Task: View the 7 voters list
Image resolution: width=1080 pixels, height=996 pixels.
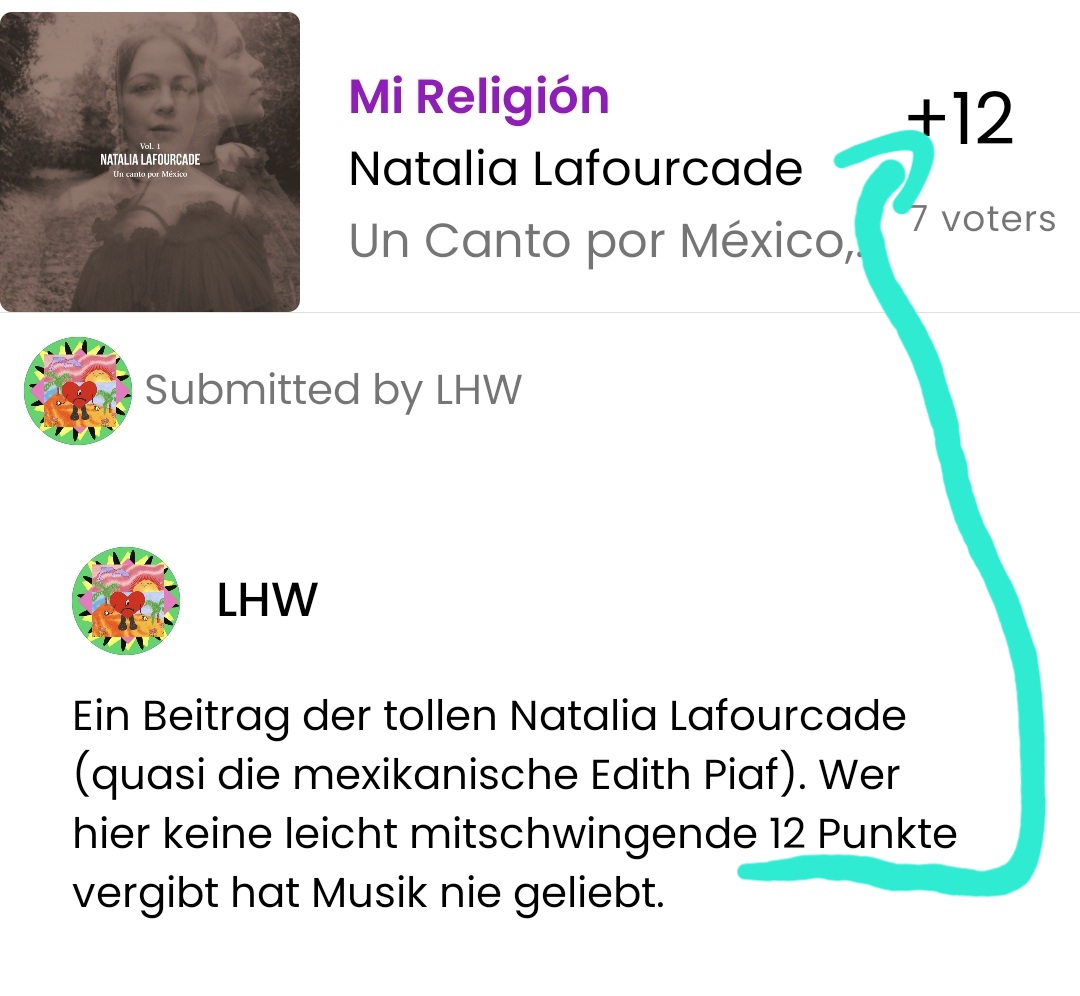Action: (983, 219)
